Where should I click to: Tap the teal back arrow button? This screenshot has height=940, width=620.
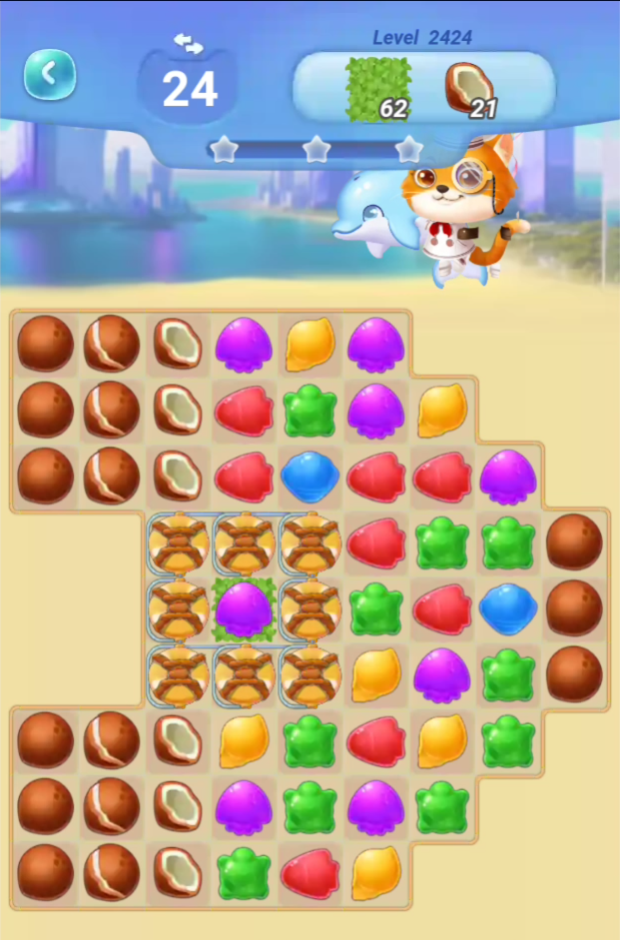pos(50,74)
